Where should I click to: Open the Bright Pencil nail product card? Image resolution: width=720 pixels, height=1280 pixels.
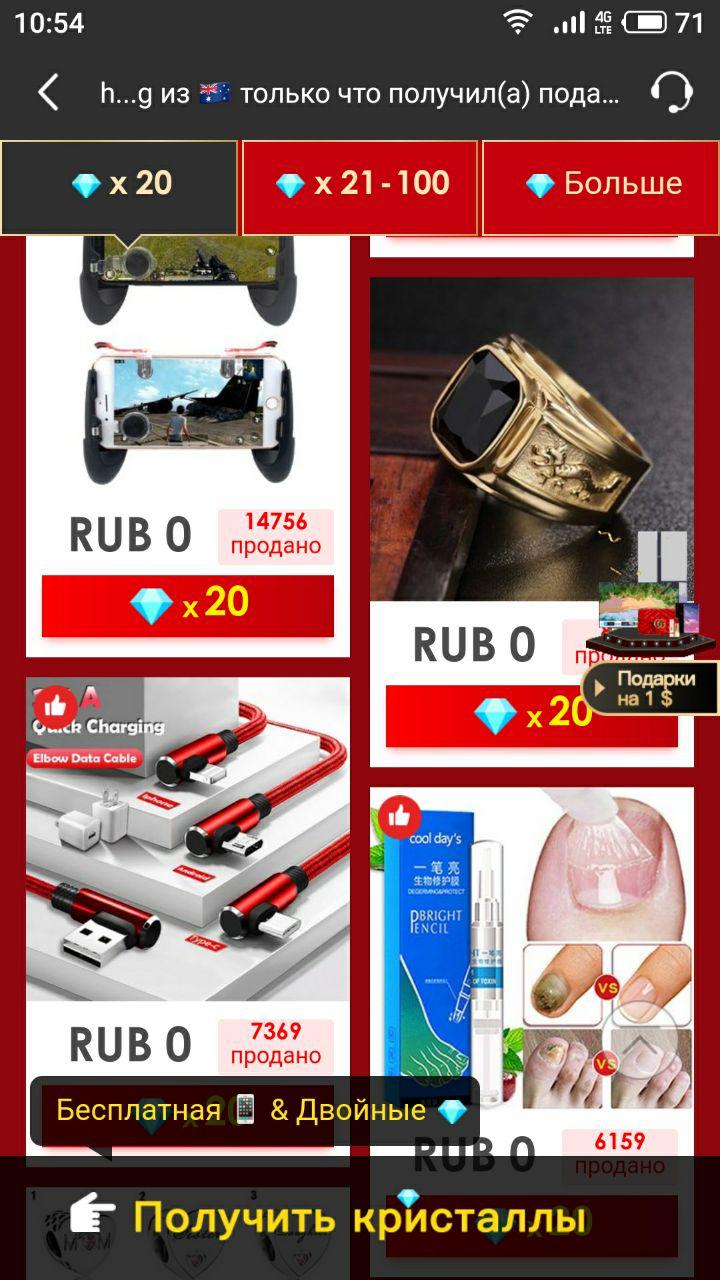click(x=531, y=950)
